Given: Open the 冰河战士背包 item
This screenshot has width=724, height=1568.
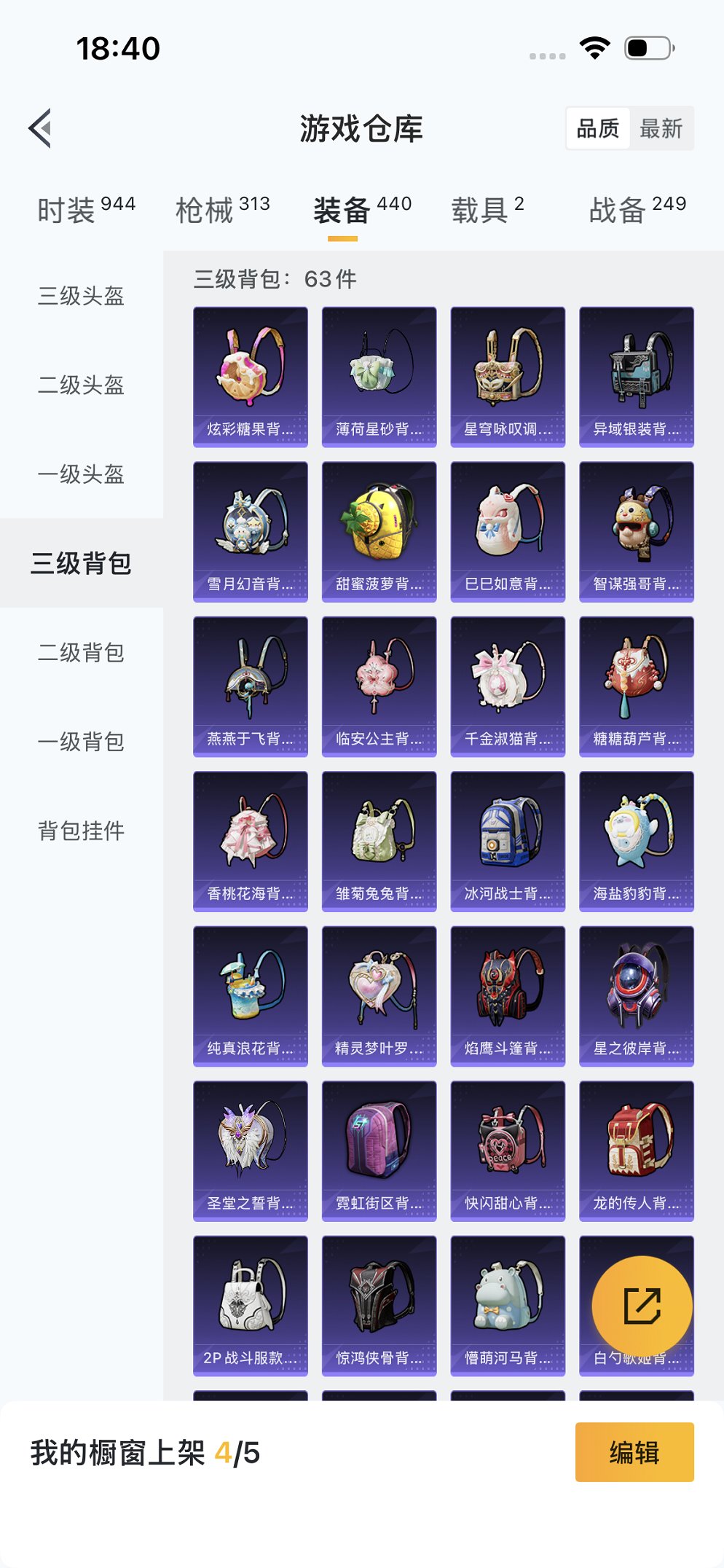Looking at the screenshot, I should pyautogui.click(x=508, y=841).
